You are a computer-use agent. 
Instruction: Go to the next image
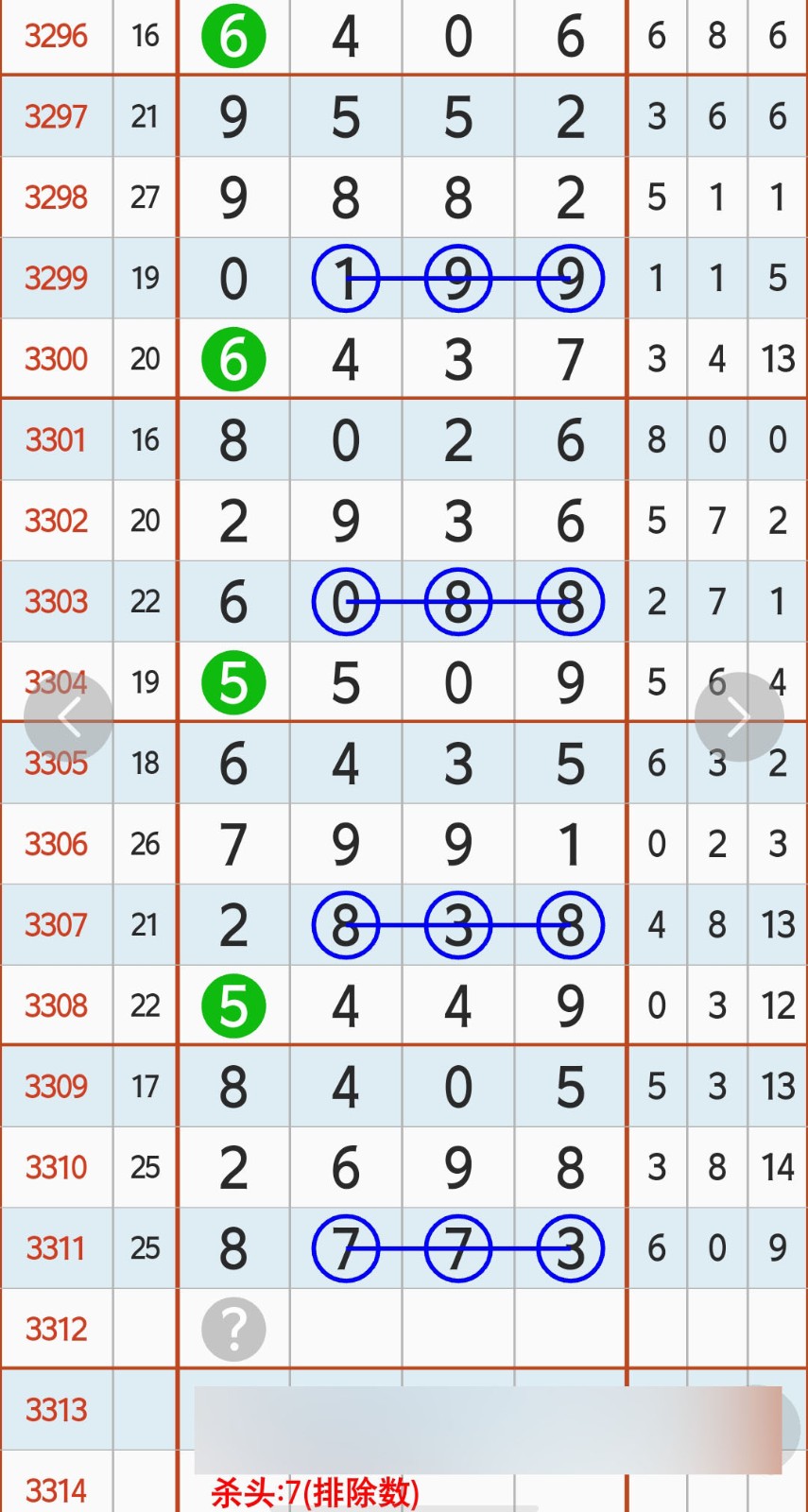pos(738,717)
